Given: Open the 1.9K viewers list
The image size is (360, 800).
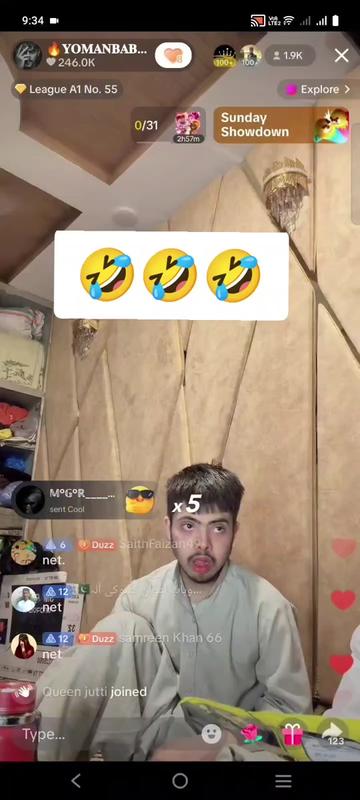Looking at the screenshot, I should pos(289,56).
